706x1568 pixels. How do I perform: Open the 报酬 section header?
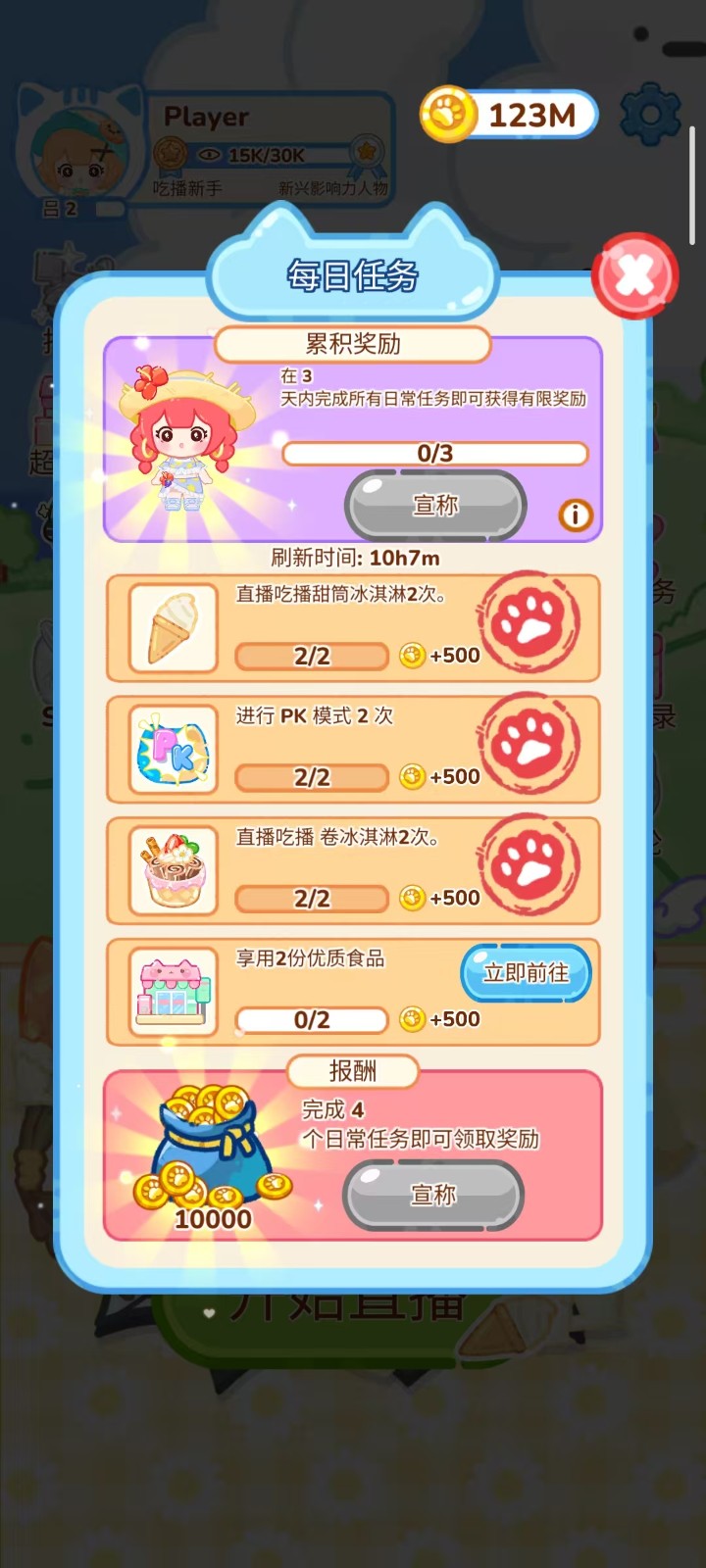click(353, 1071)
